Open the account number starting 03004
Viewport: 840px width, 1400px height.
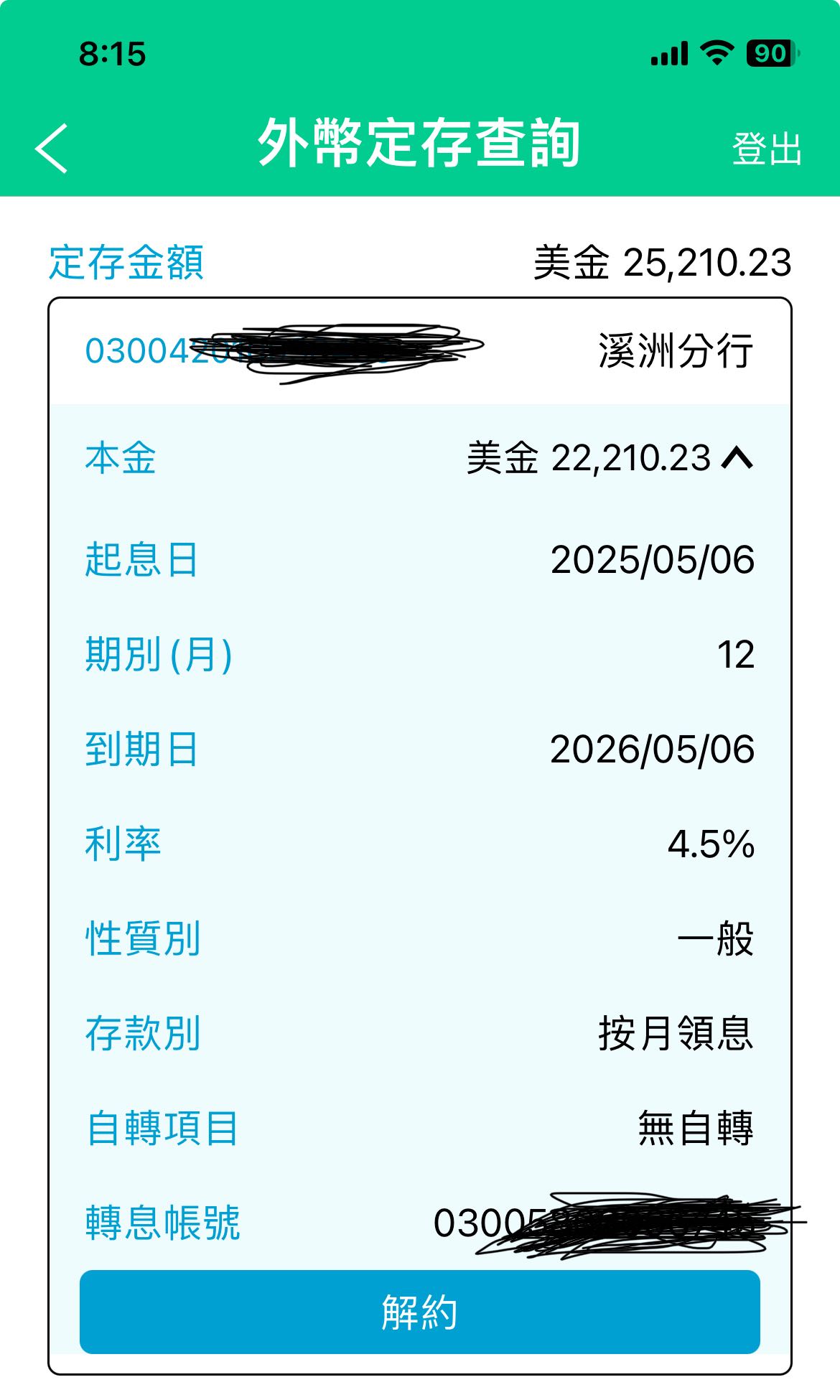click(144, 350)
